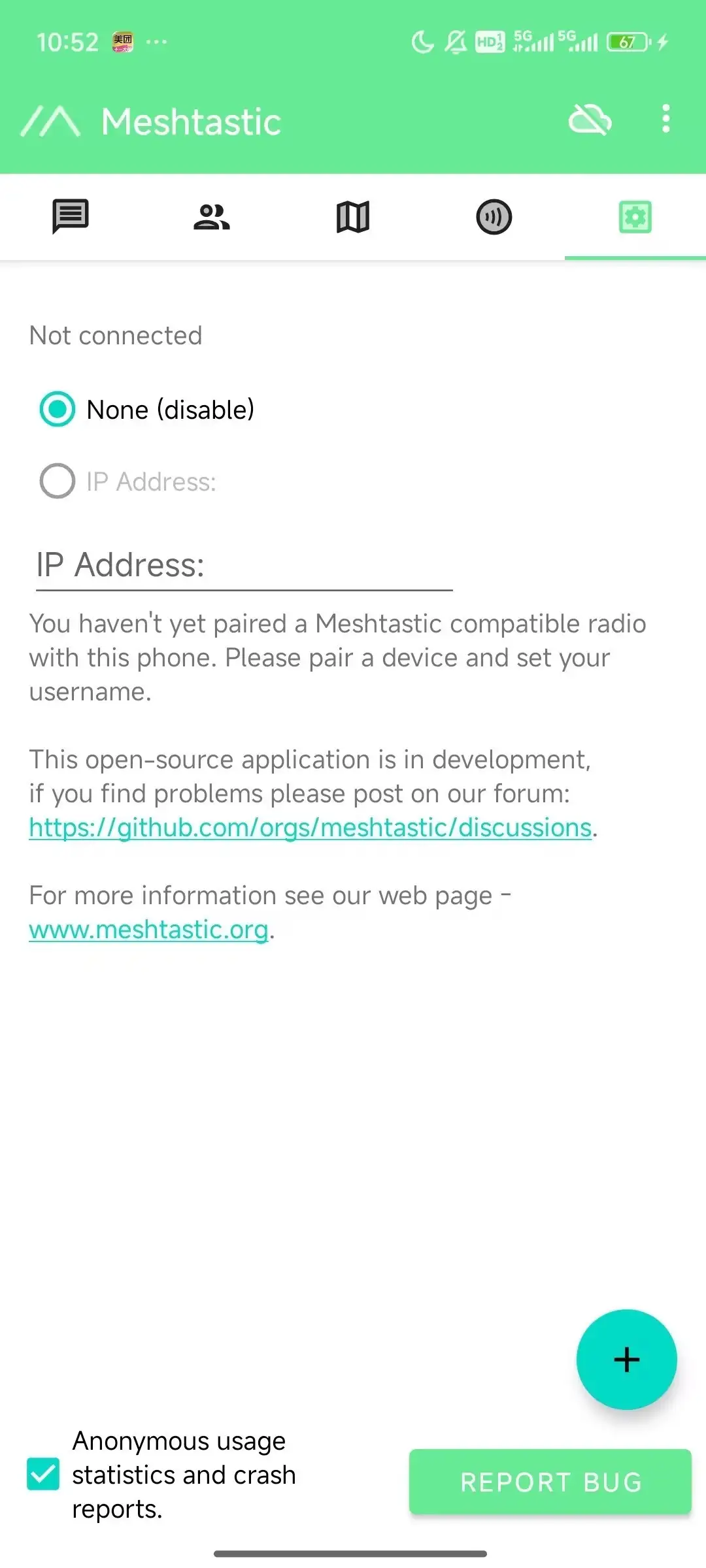
Task: Open the map tab
Action: (x=353, y=217)
